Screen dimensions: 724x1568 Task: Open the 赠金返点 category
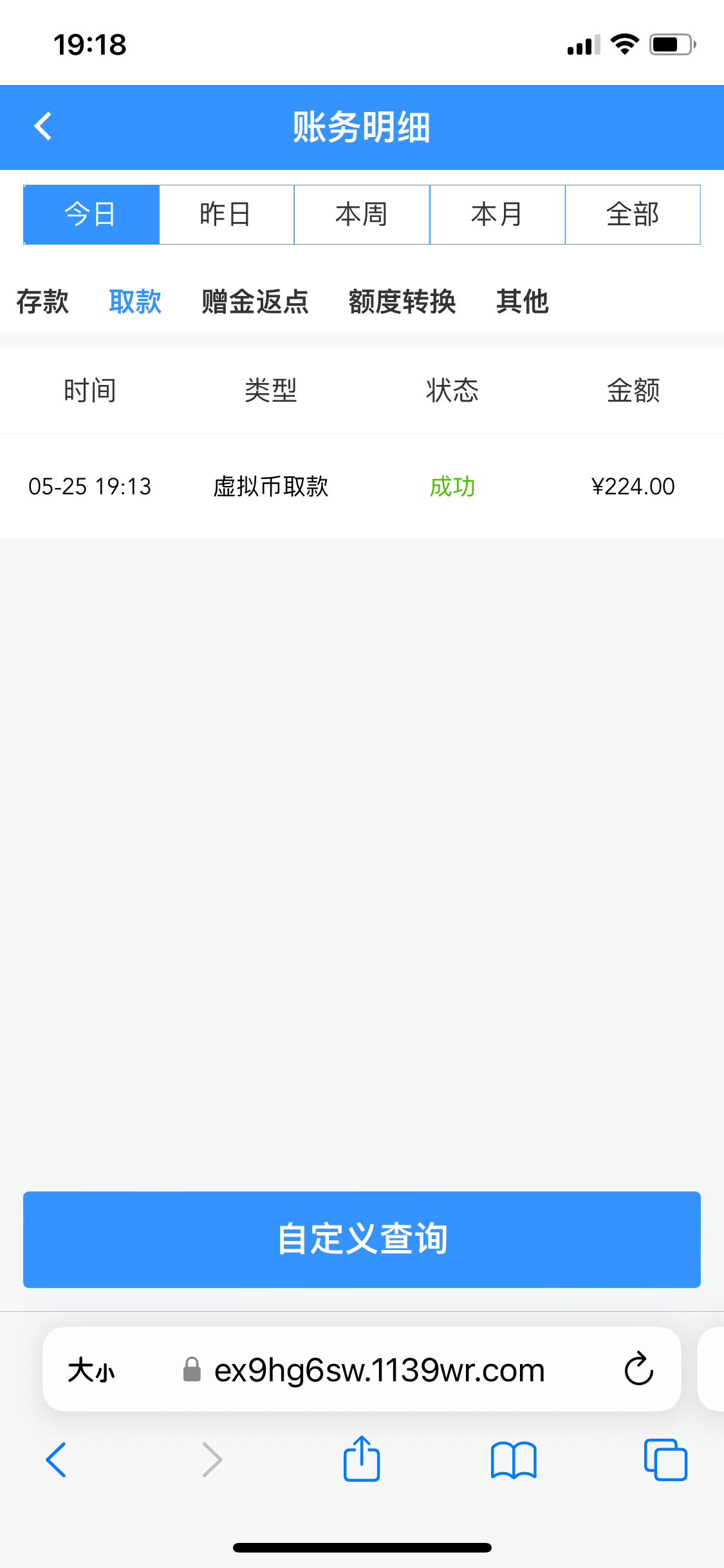click(x=255, y=301)
